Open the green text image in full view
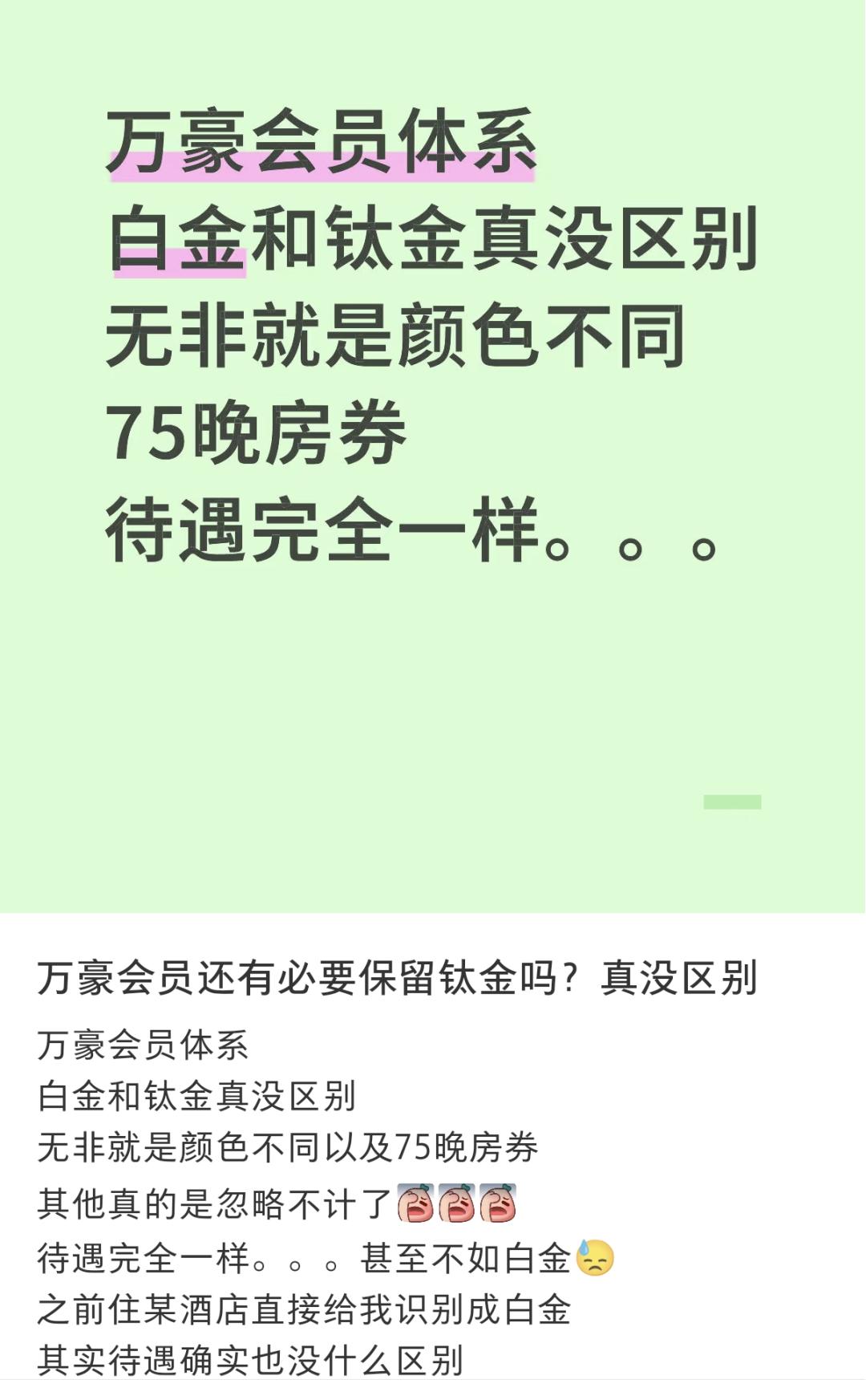 pyautogui.click(x=433, y=456)
